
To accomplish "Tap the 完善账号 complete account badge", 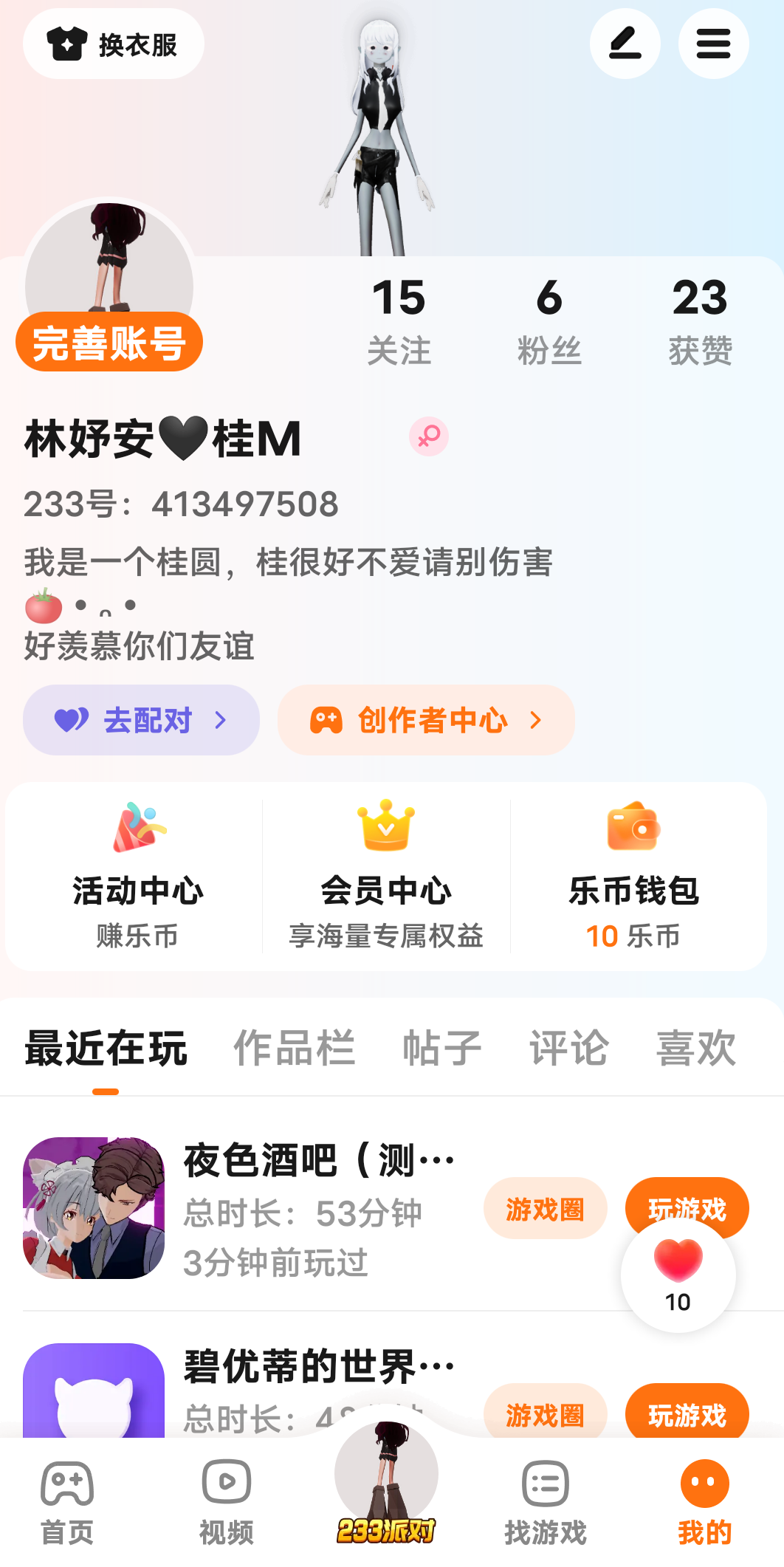I will tap(109, 343).
